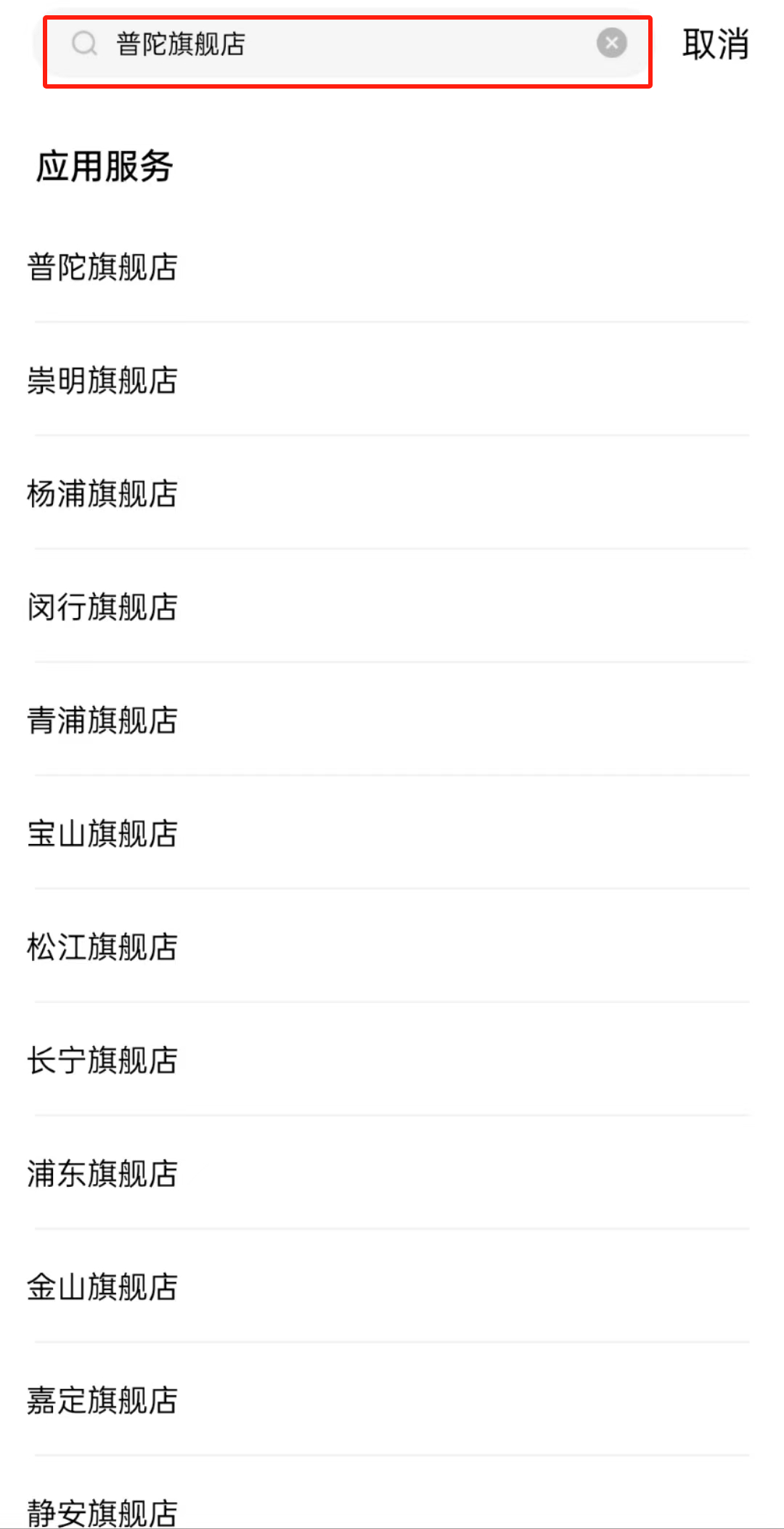The width and height of the screenshot is (784, 1529).
Task: Open the 普陀旗舰店 result
Action: (x=102, y=267)
